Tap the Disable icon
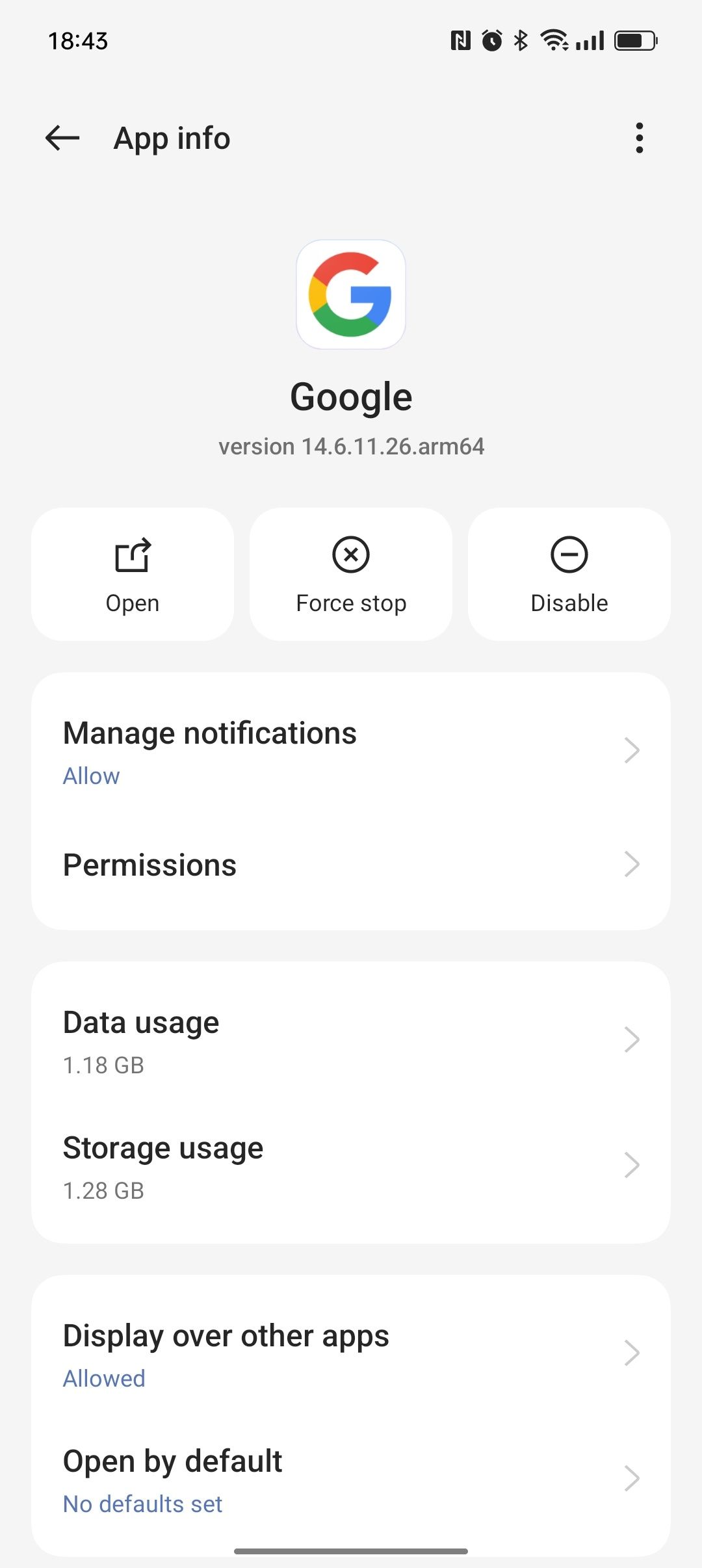702x1568 pixels. coord(569,556)
